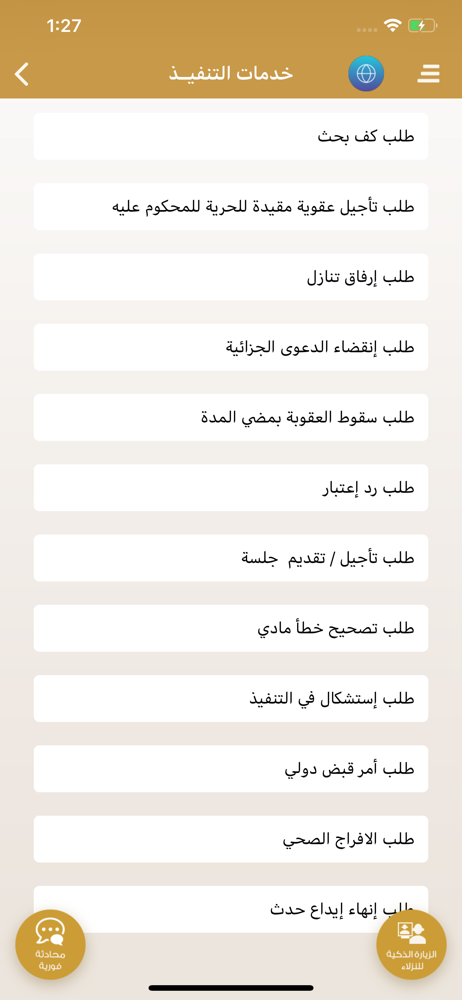The width and height of the screenshot is (462, 1000).
Task: Open طلب الافراج الصحي
Action: [231, 839]
